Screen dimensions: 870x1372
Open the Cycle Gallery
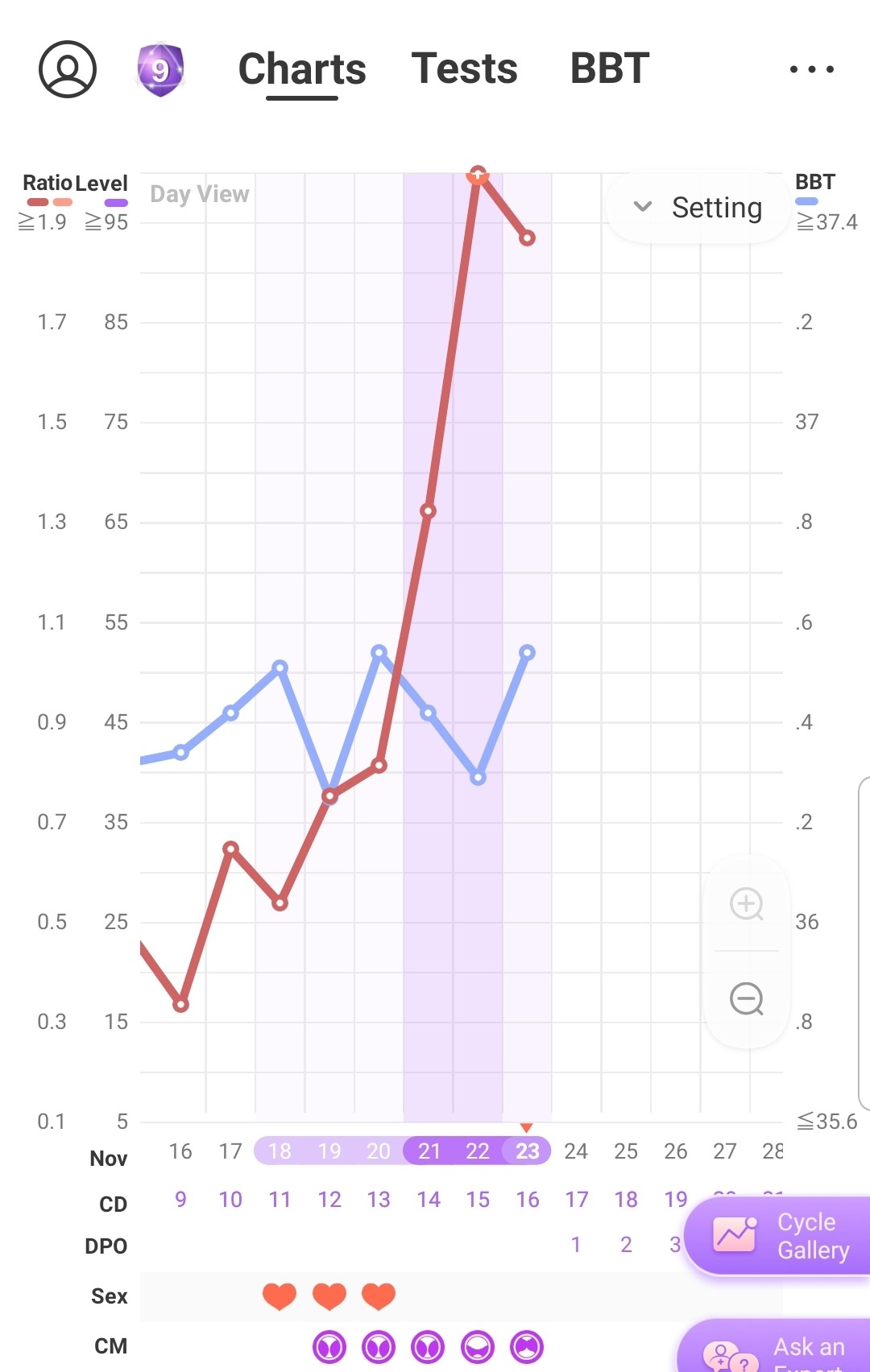click(778, 1236)
